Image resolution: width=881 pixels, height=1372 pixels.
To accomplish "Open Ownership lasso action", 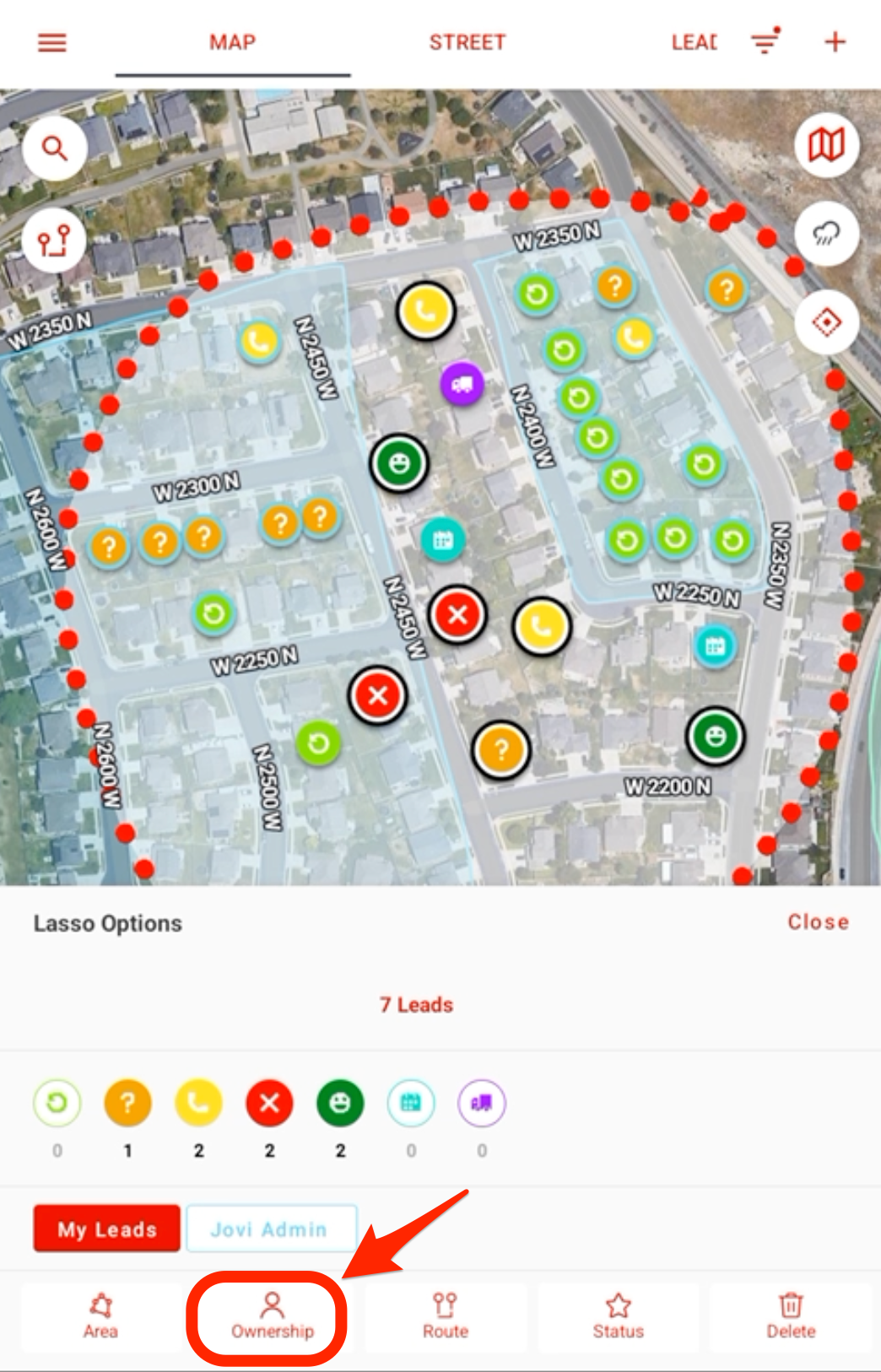I will pos(272,1316).
